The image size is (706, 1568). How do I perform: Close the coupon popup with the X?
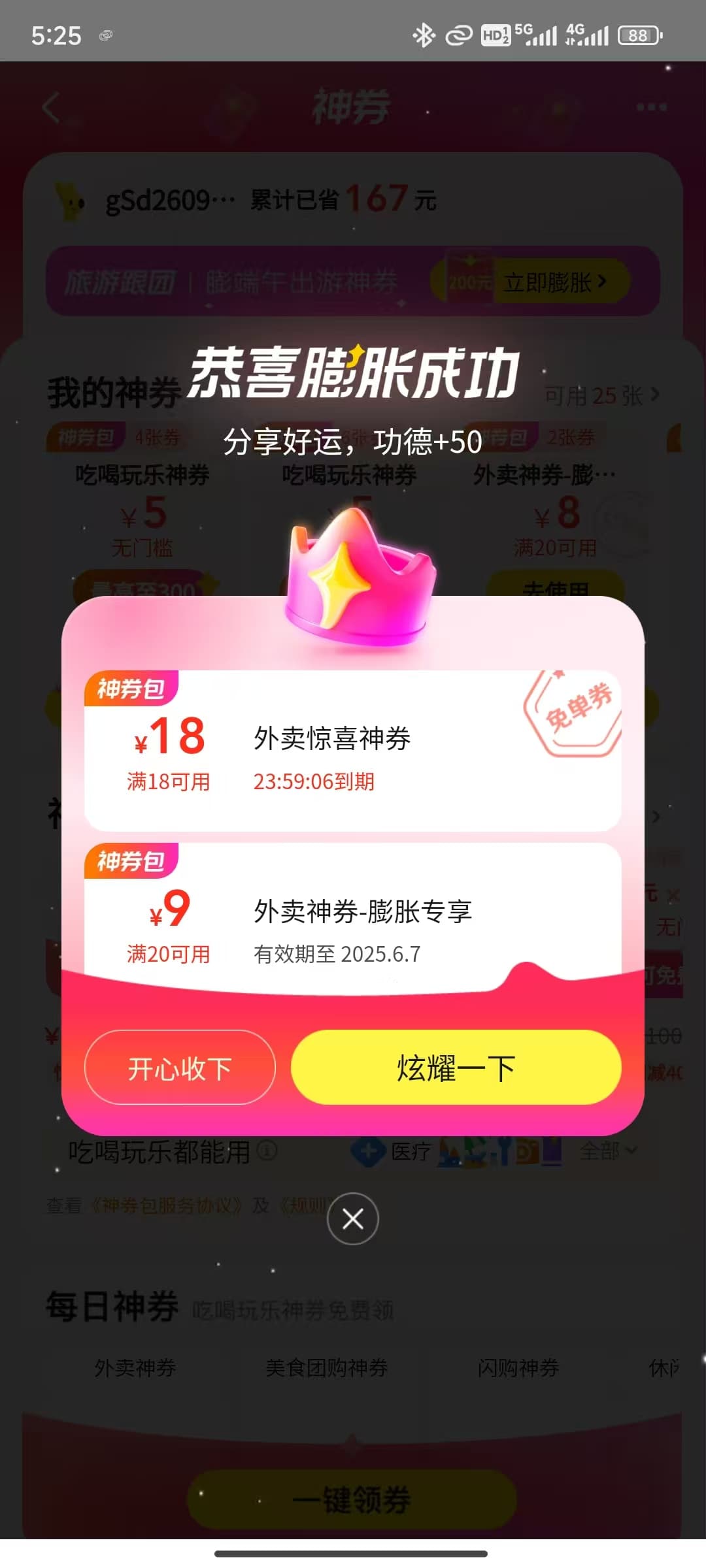[x=353, y=1218]
